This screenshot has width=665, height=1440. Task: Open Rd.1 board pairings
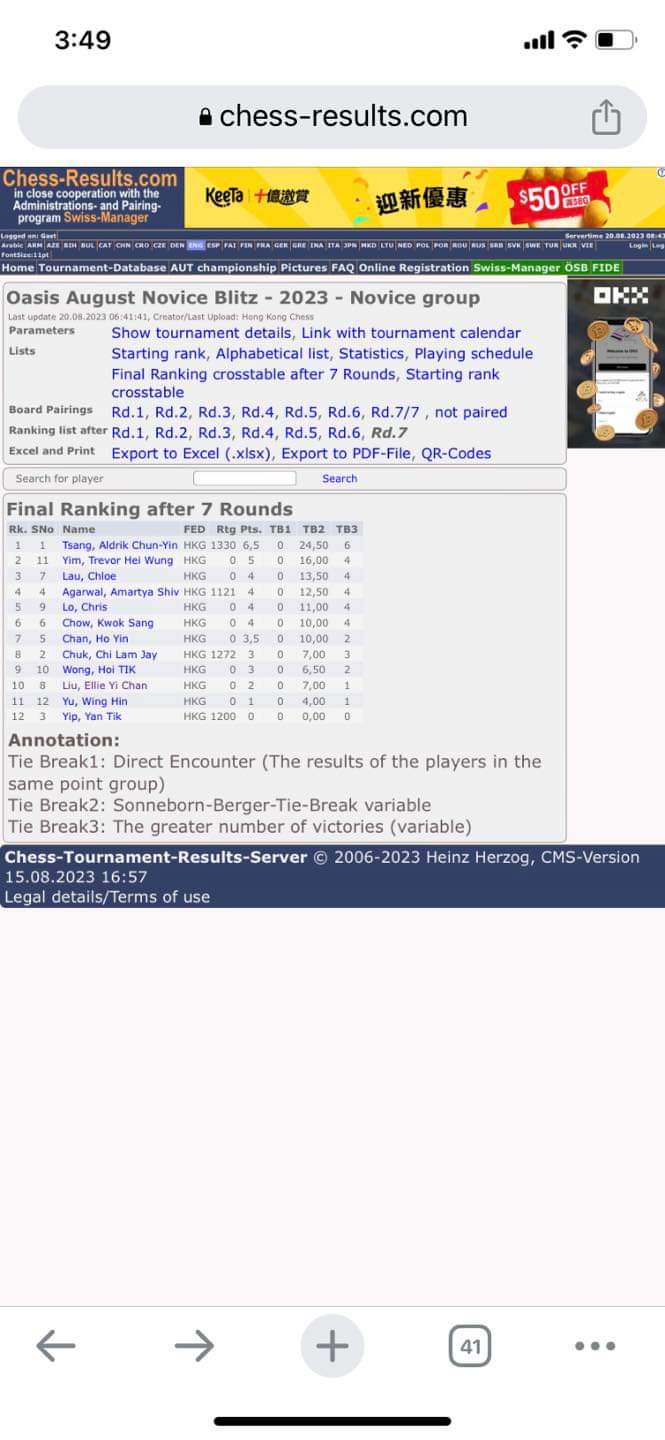(x=125, y=412)
